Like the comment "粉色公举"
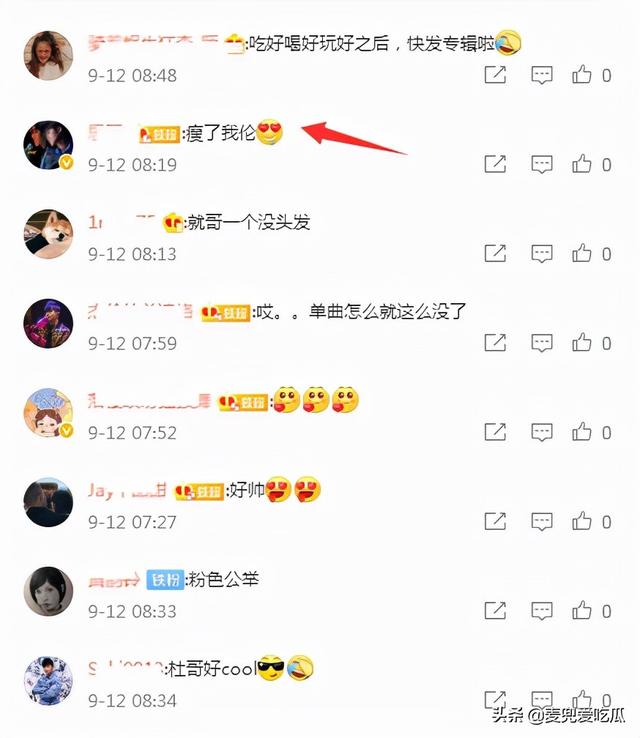 583,611
